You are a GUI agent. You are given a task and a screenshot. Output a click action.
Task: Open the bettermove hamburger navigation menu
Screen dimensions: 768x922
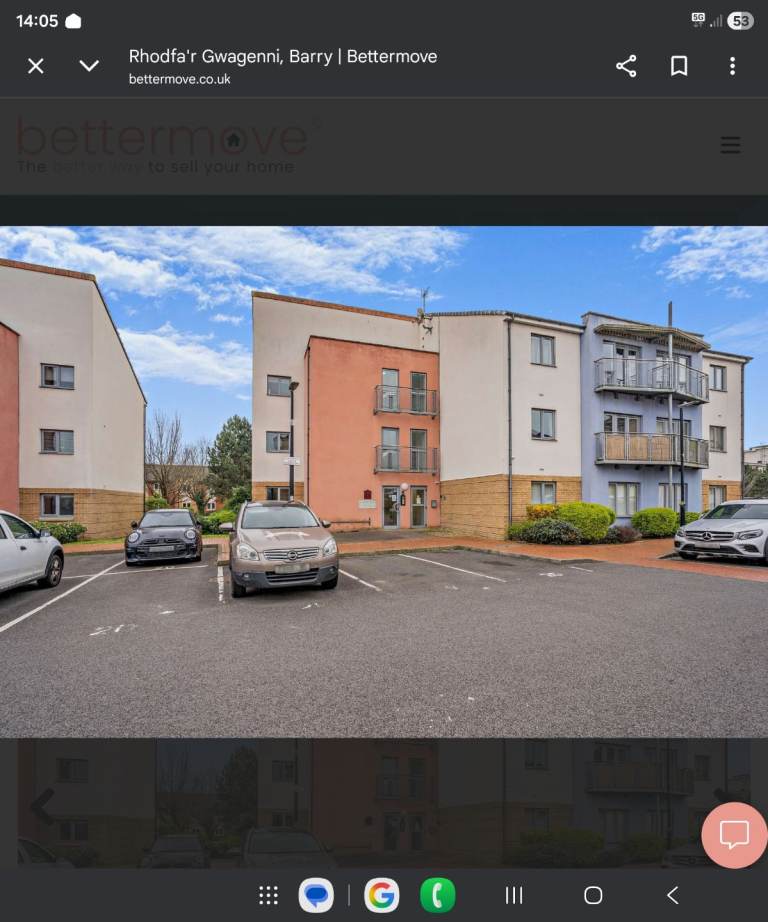730,144
